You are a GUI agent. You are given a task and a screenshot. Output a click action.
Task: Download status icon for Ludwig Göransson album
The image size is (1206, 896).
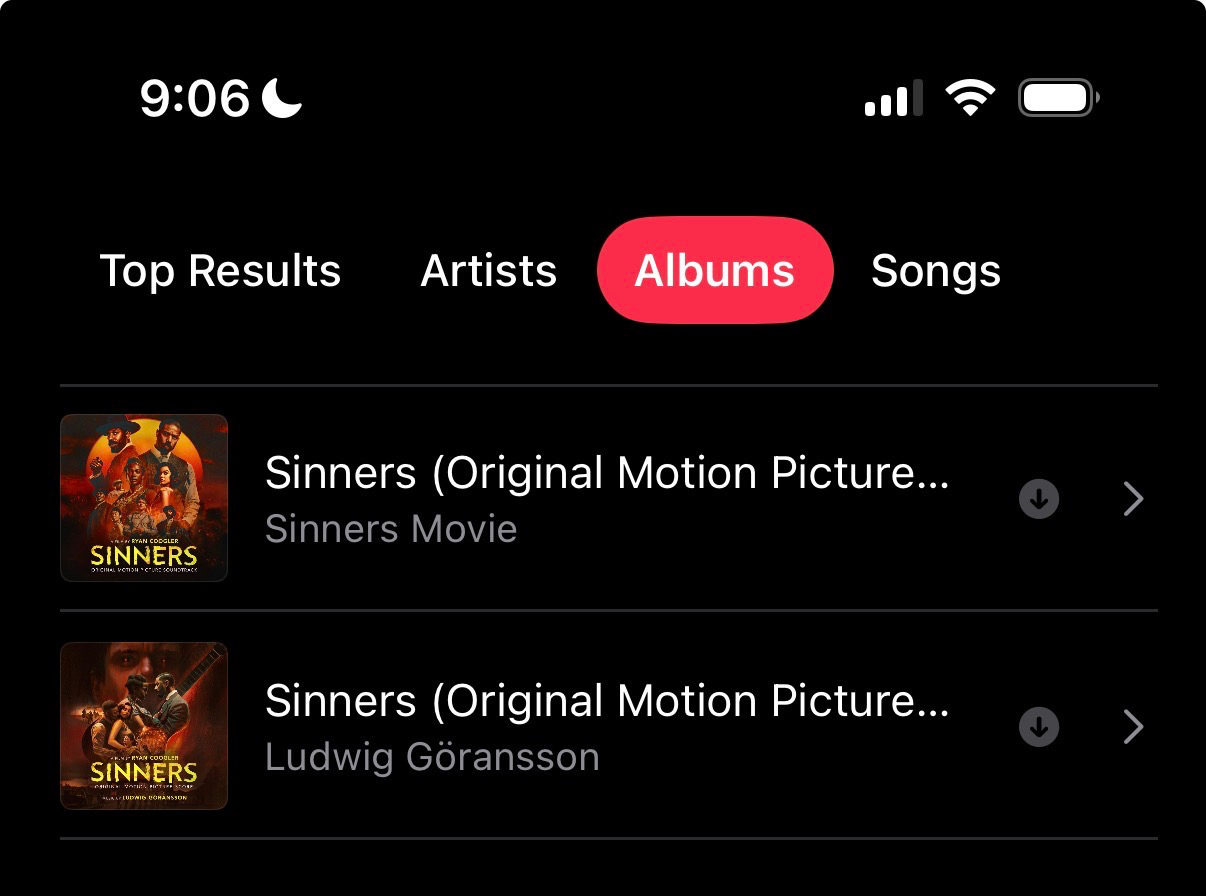(x=1039, y=726)
